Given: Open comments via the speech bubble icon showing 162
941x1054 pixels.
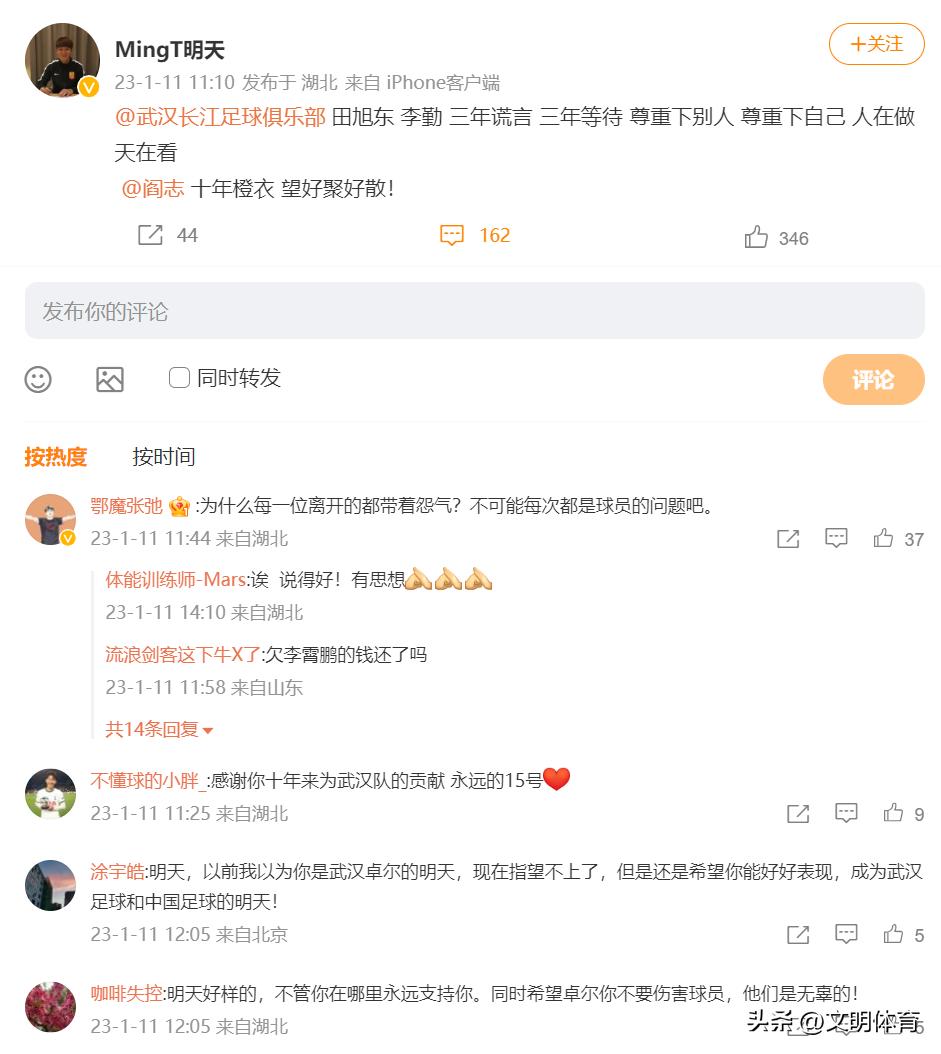Looking at the screenshot, I should pos(453,235).
